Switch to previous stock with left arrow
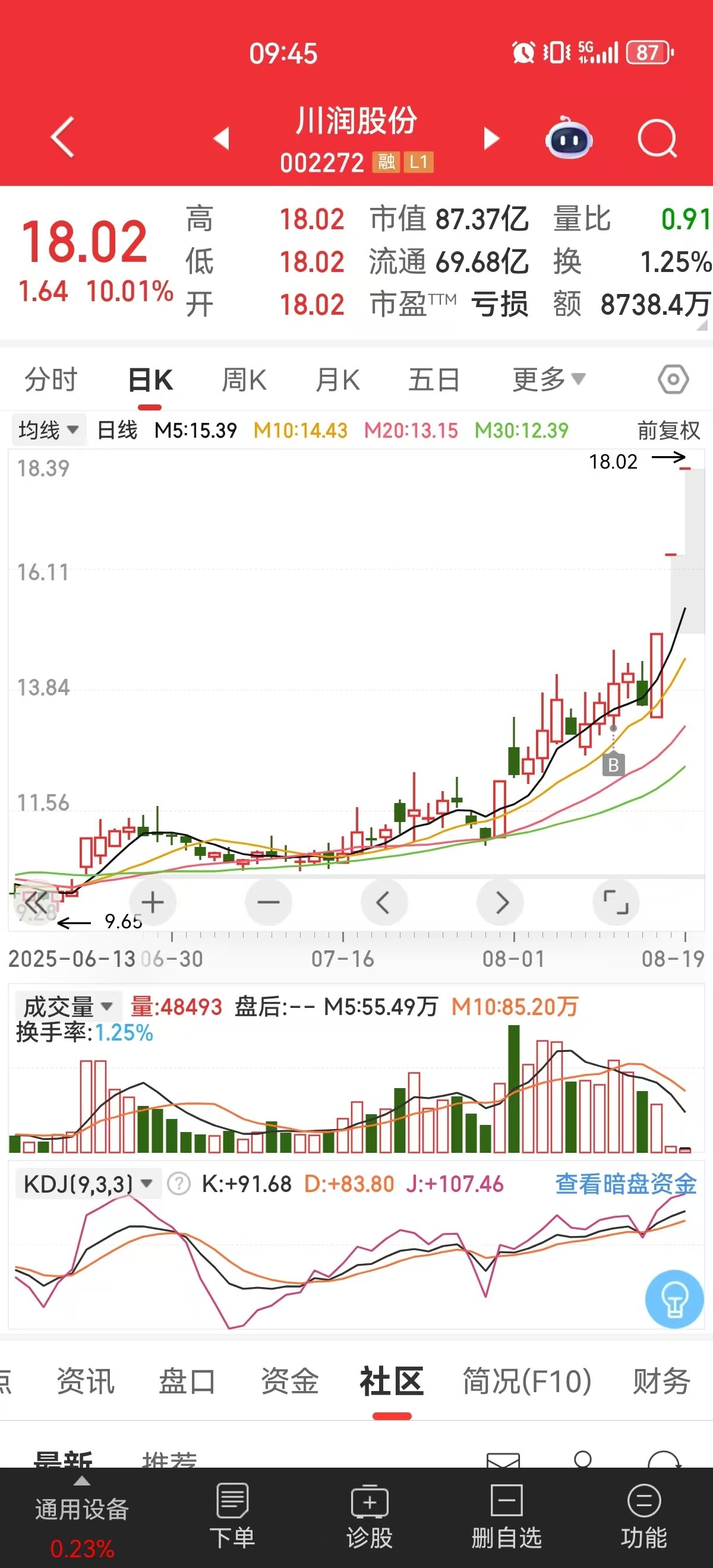Screen dimensions: 713x1568 [x=222, y=138]
